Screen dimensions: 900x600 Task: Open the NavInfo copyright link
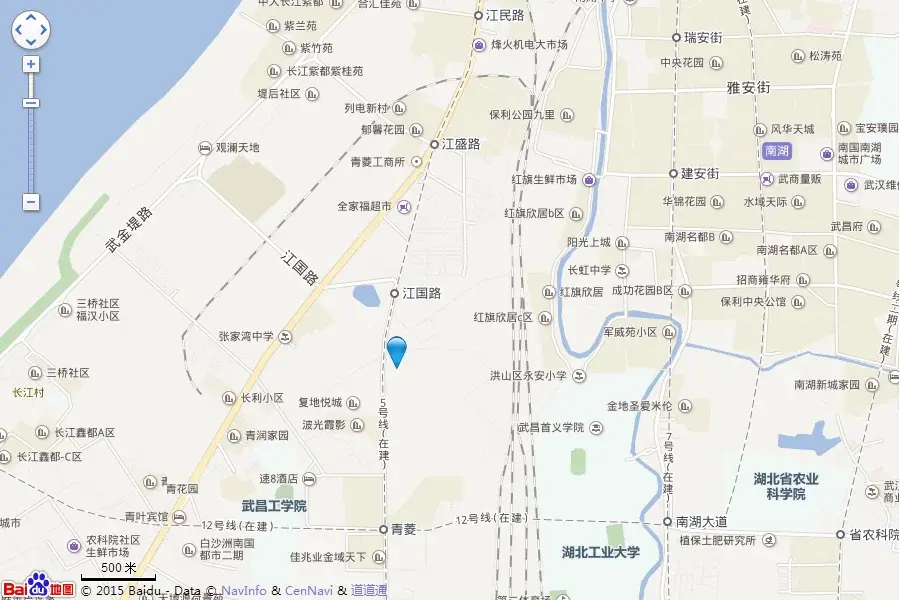(244, 591)
